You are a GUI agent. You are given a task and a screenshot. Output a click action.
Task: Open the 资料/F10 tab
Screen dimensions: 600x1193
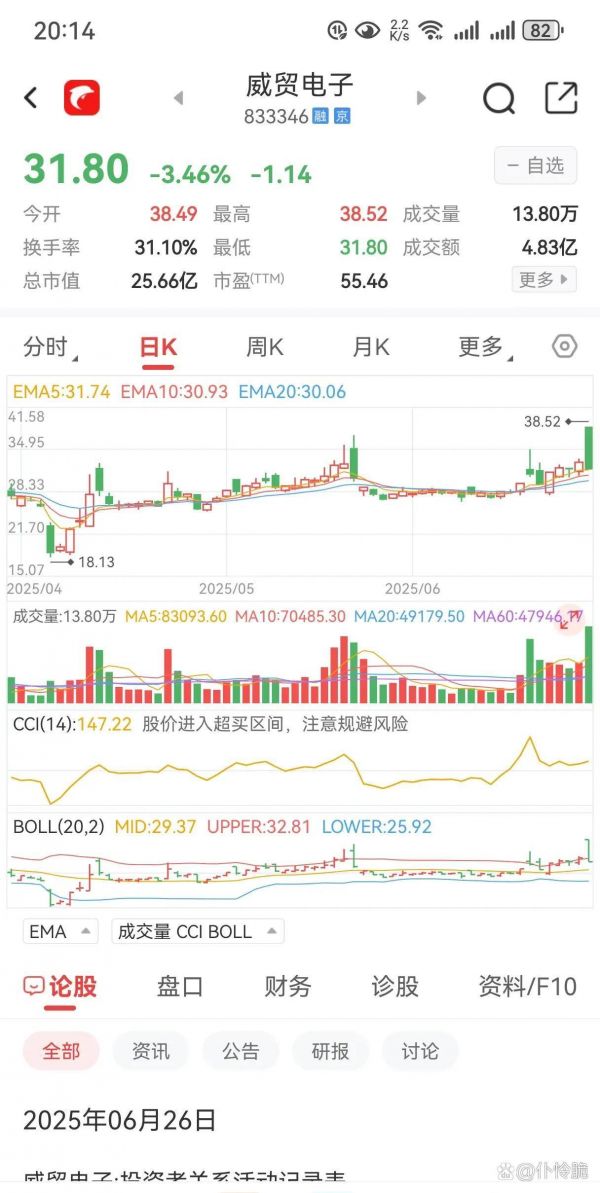(527, 987)
